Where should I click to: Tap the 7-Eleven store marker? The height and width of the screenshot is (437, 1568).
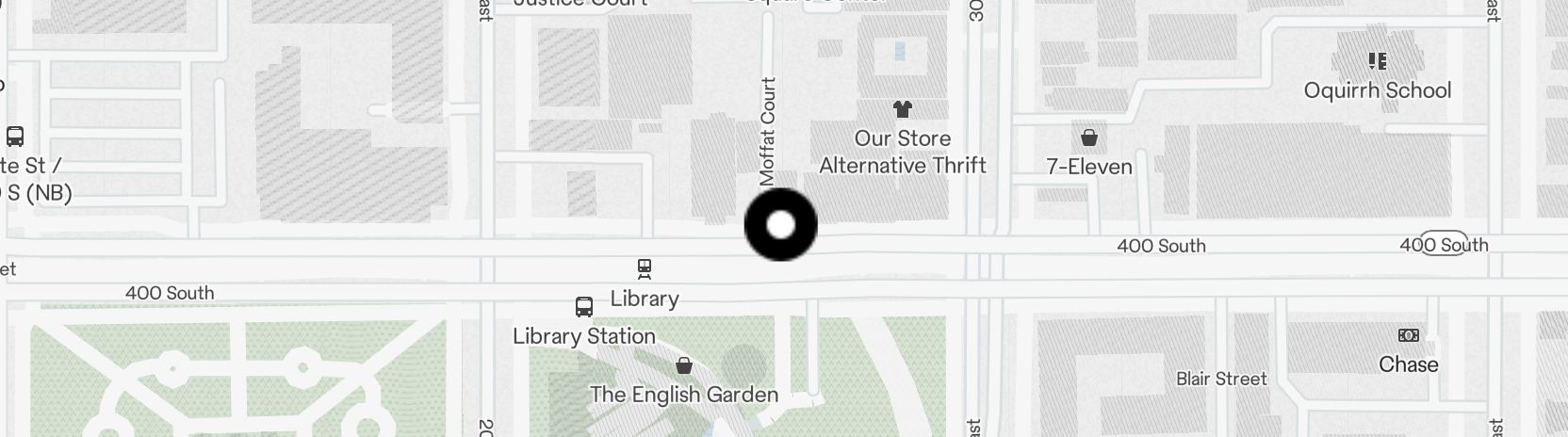coord(1089,138)
